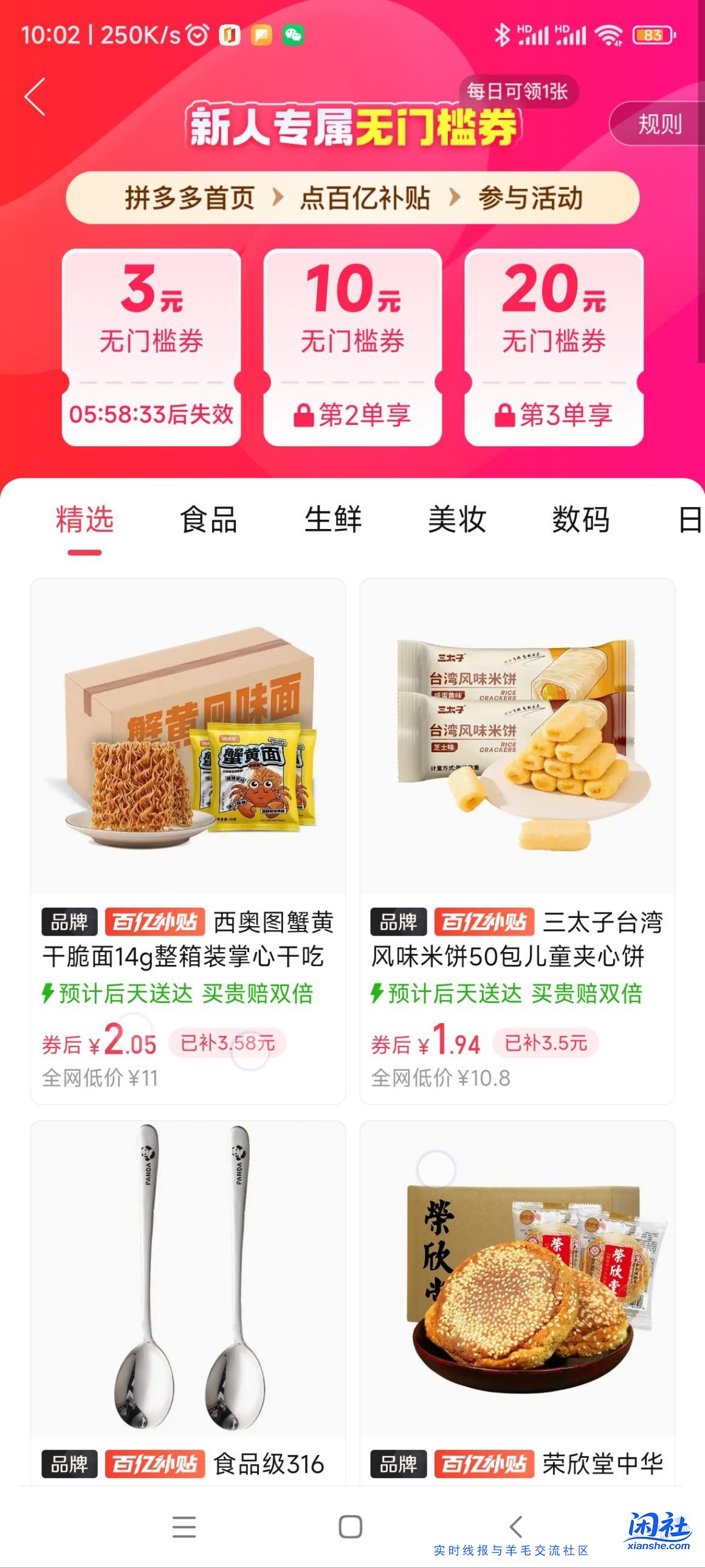Open WeChat from the status bar
Viewport: 705px width, 1568px height.
294,35
